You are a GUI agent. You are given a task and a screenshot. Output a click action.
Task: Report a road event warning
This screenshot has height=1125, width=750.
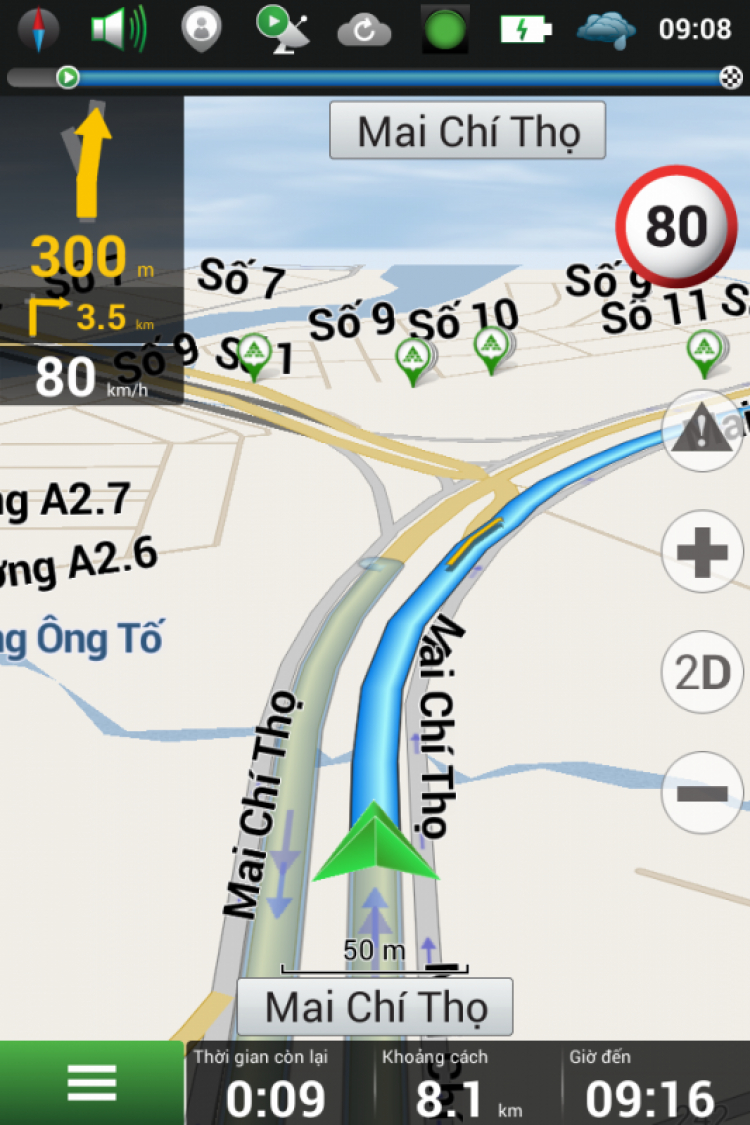702,431
